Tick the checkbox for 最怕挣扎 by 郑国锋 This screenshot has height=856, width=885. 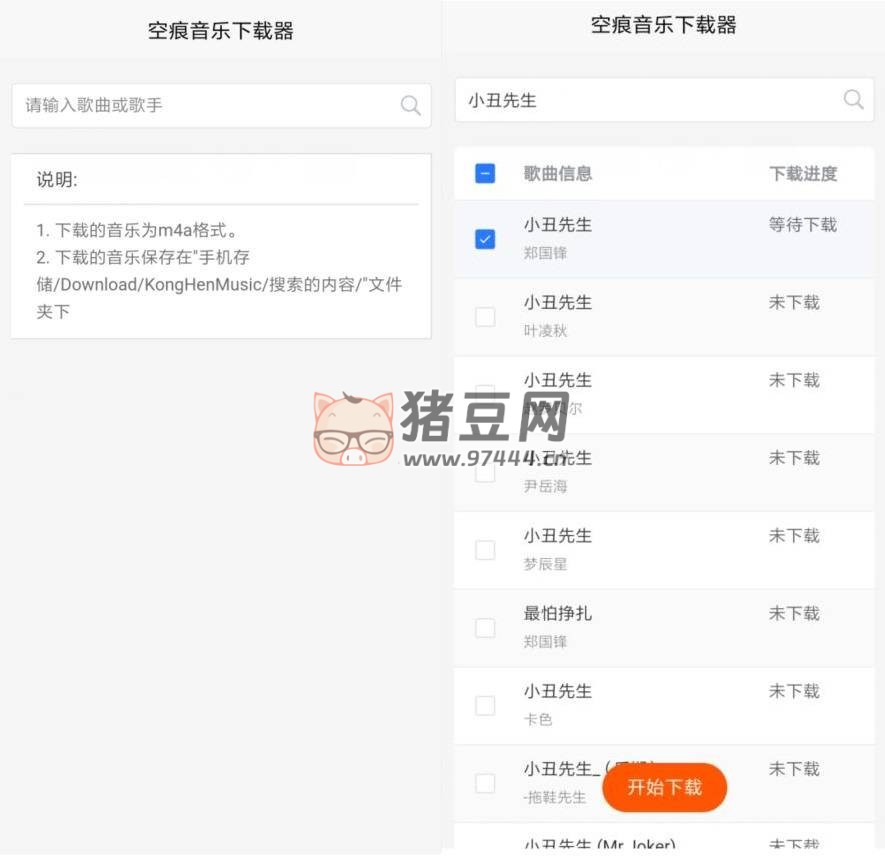click(x=485, y=628)
